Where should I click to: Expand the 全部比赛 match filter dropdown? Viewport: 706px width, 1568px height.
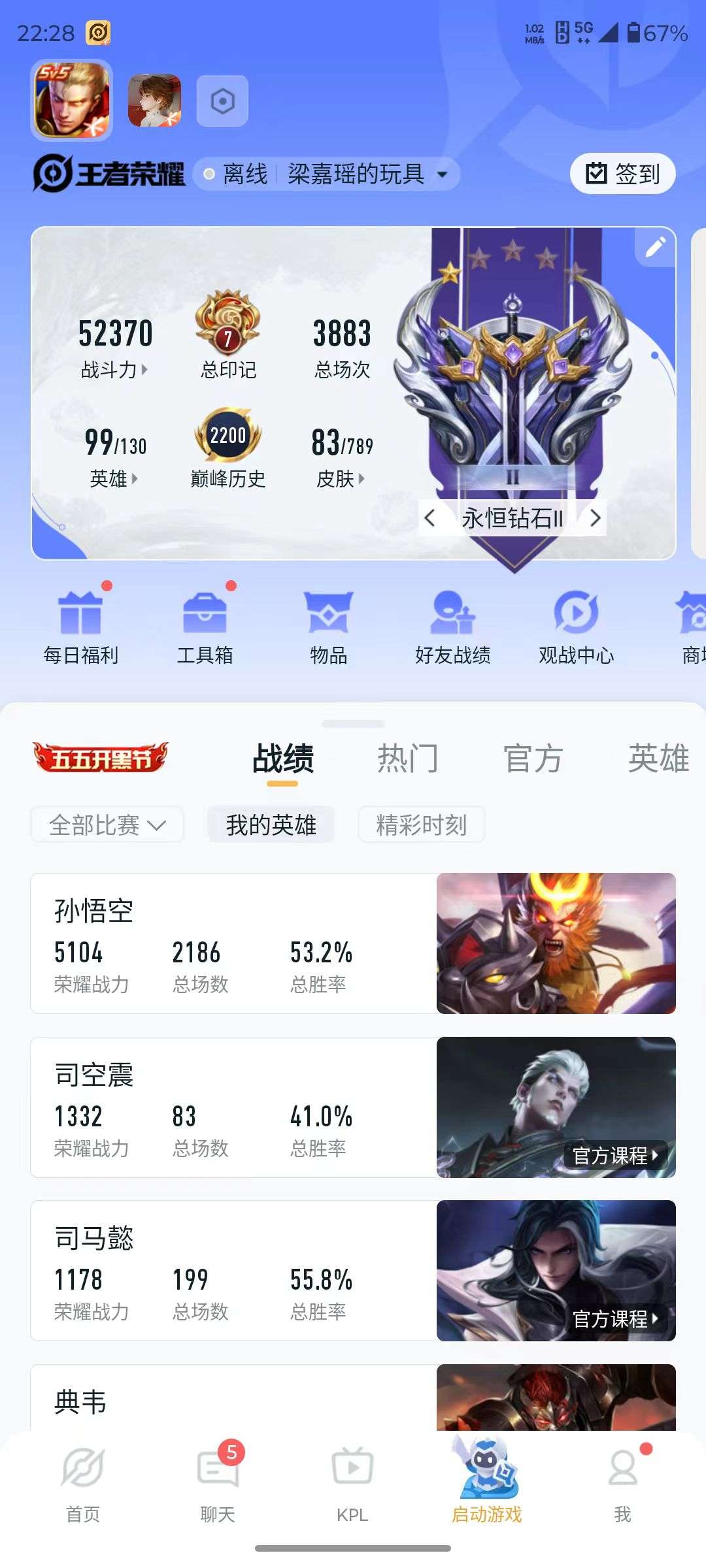pos(107,825)
